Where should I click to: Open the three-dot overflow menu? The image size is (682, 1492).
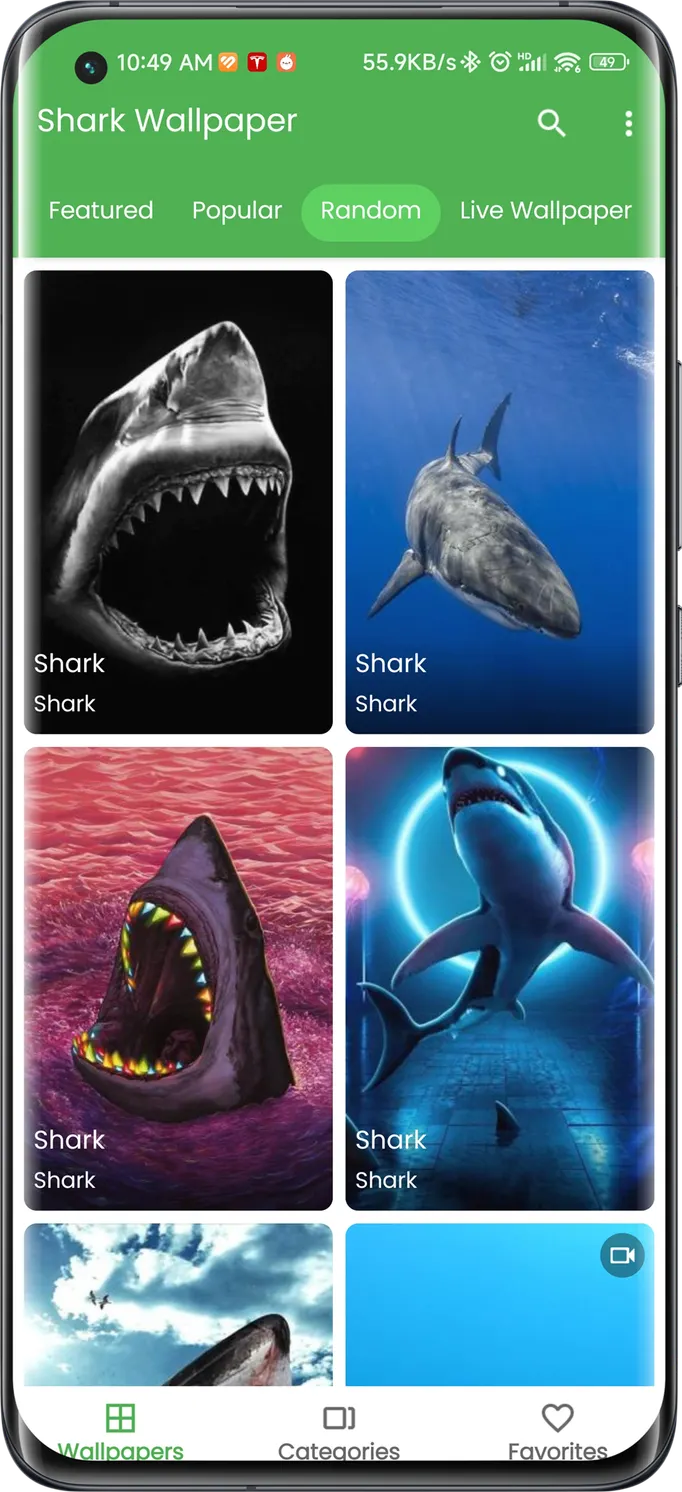tap(628, 123)
